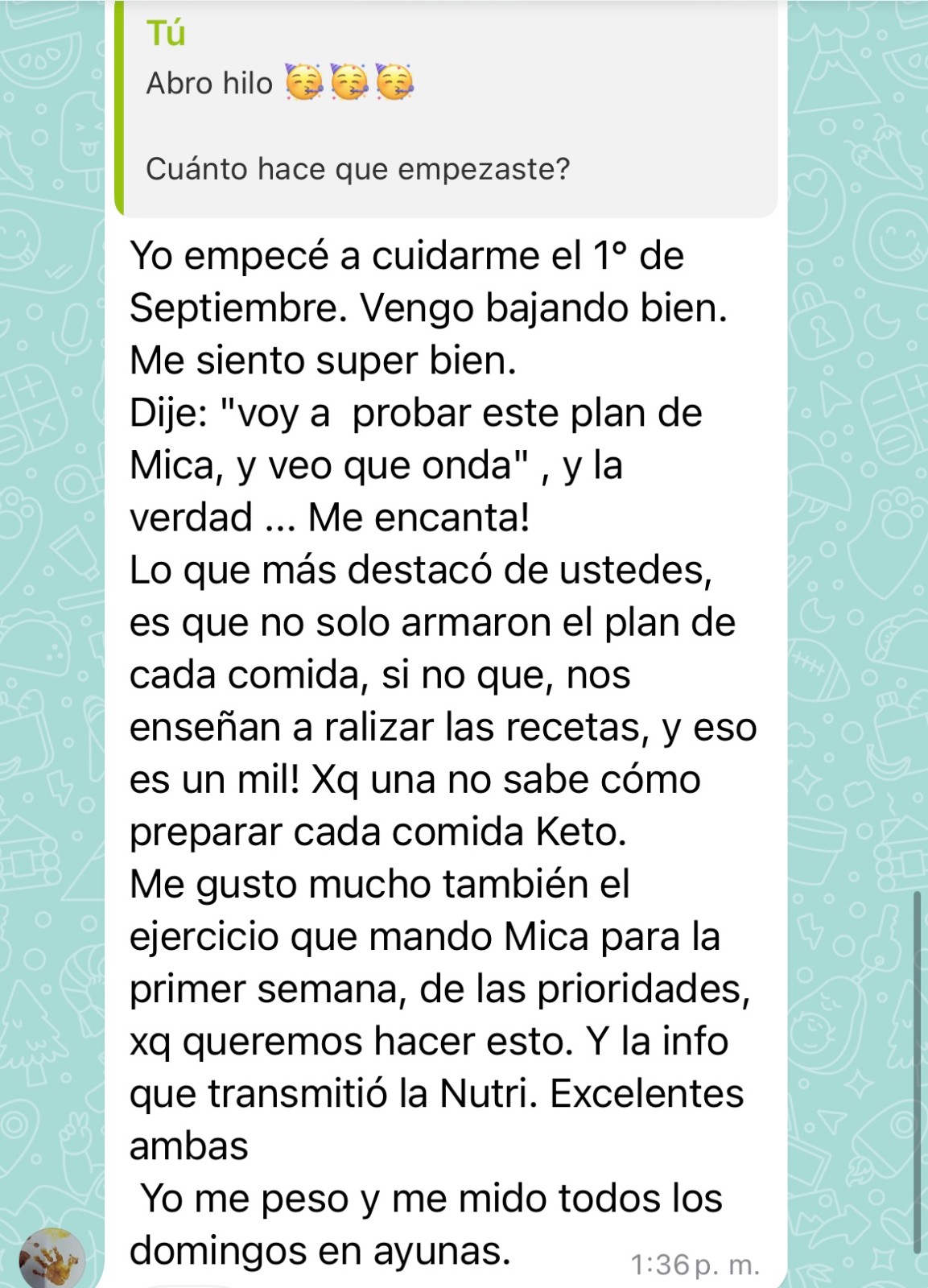Viewport: 928px width, 1288px height.
Task: Open the sender's profile picture avatar
Action: (x=52, y=1258)
